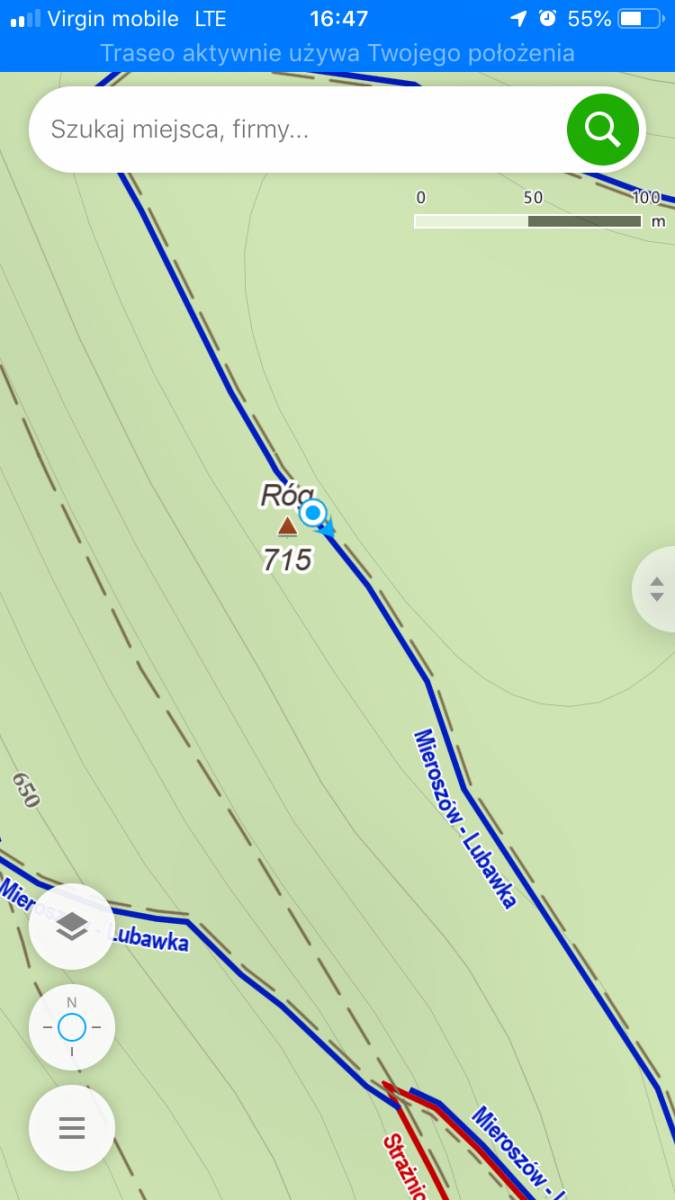Tap the green search magnifier button
675x1200 pixels.
tap(602, 129)
